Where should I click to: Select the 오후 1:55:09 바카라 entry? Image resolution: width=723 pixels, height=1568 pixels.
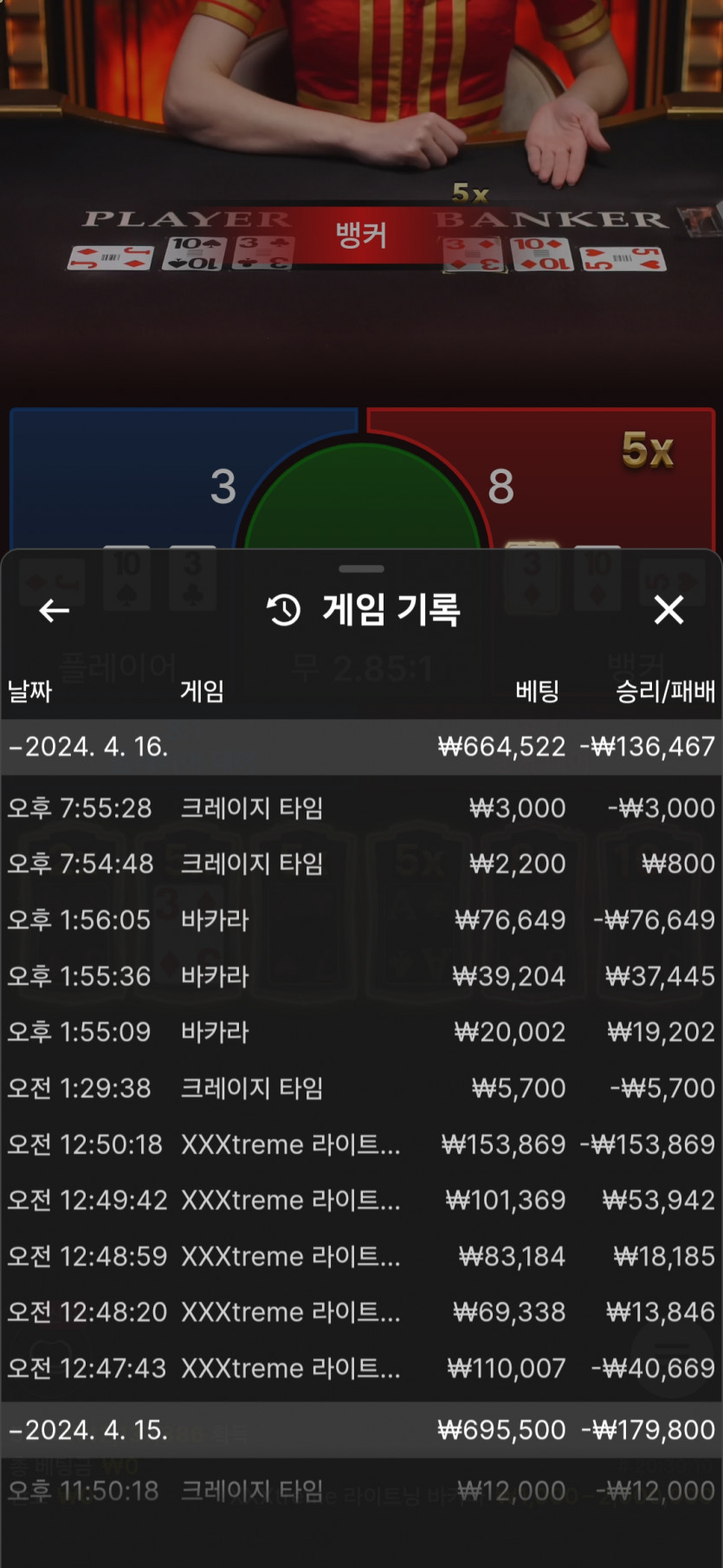tap(361, 1032)
